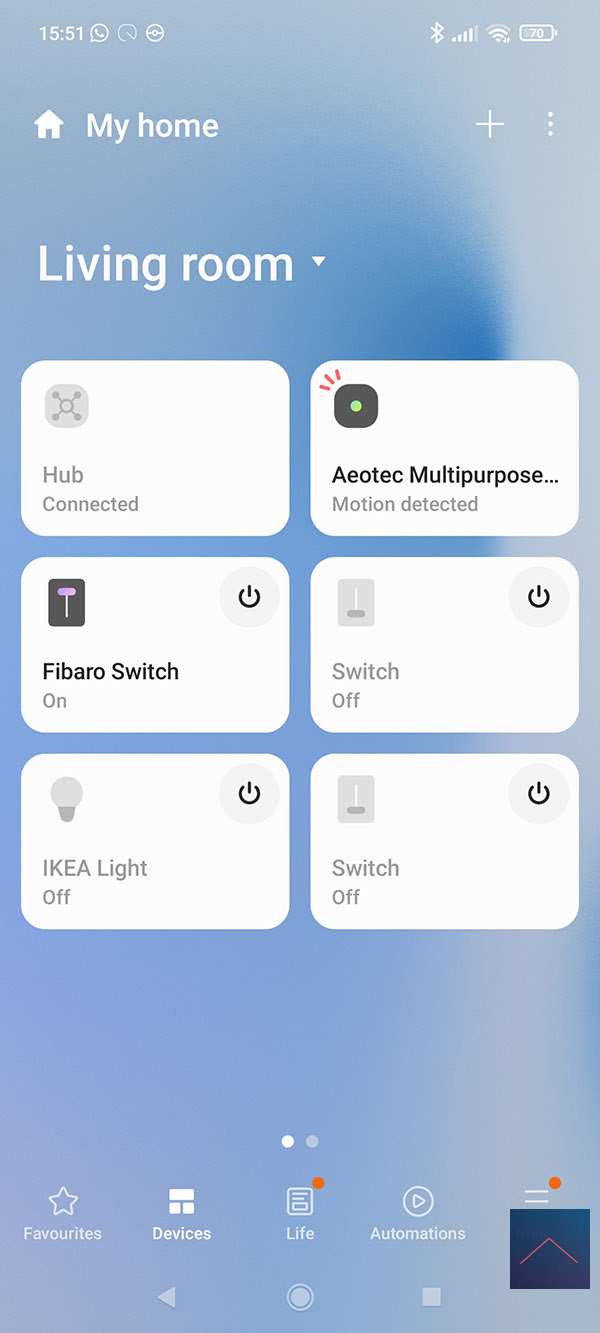
Task: Tap the My home location title
Action: tap(152, 126)
